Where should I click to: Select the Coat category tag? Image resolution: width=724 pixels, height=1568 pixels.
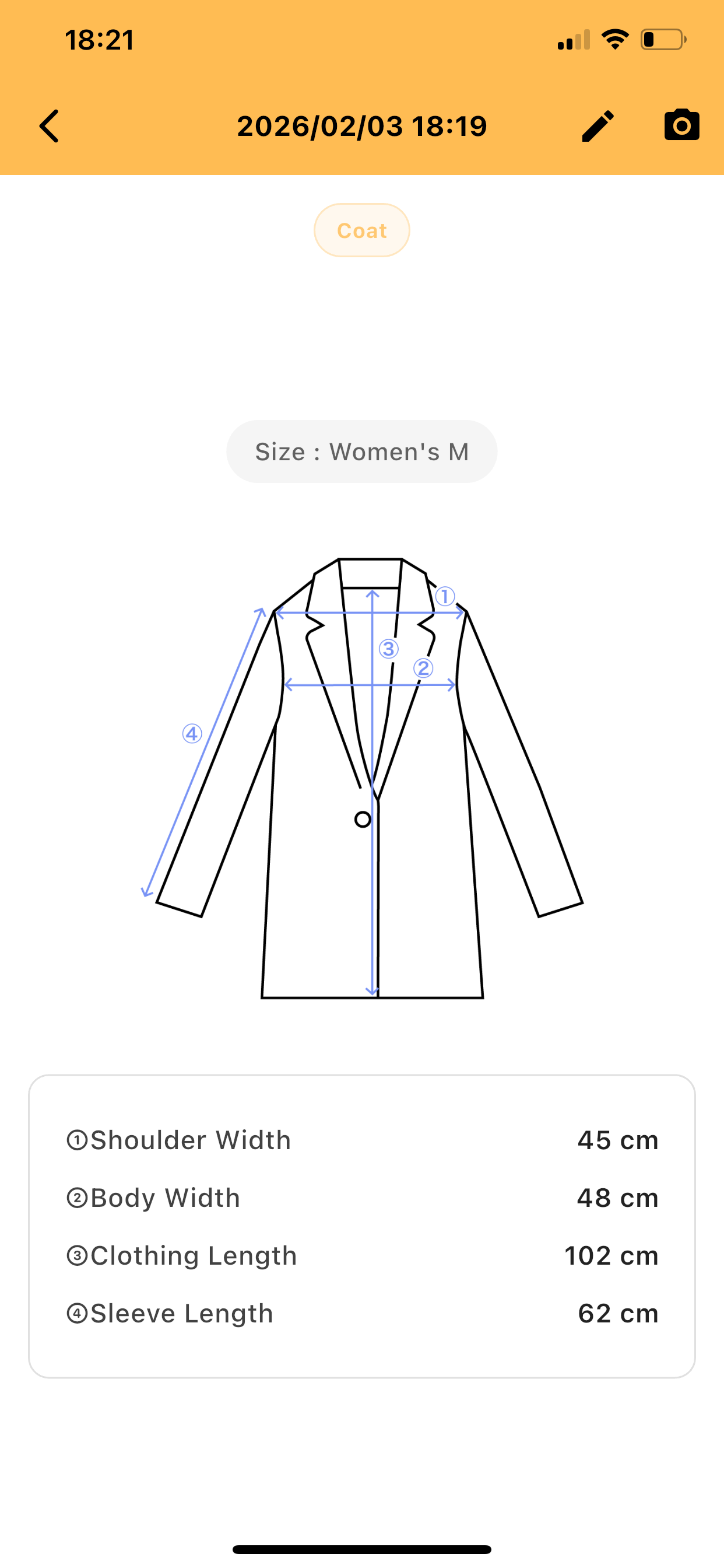(361, 230)
